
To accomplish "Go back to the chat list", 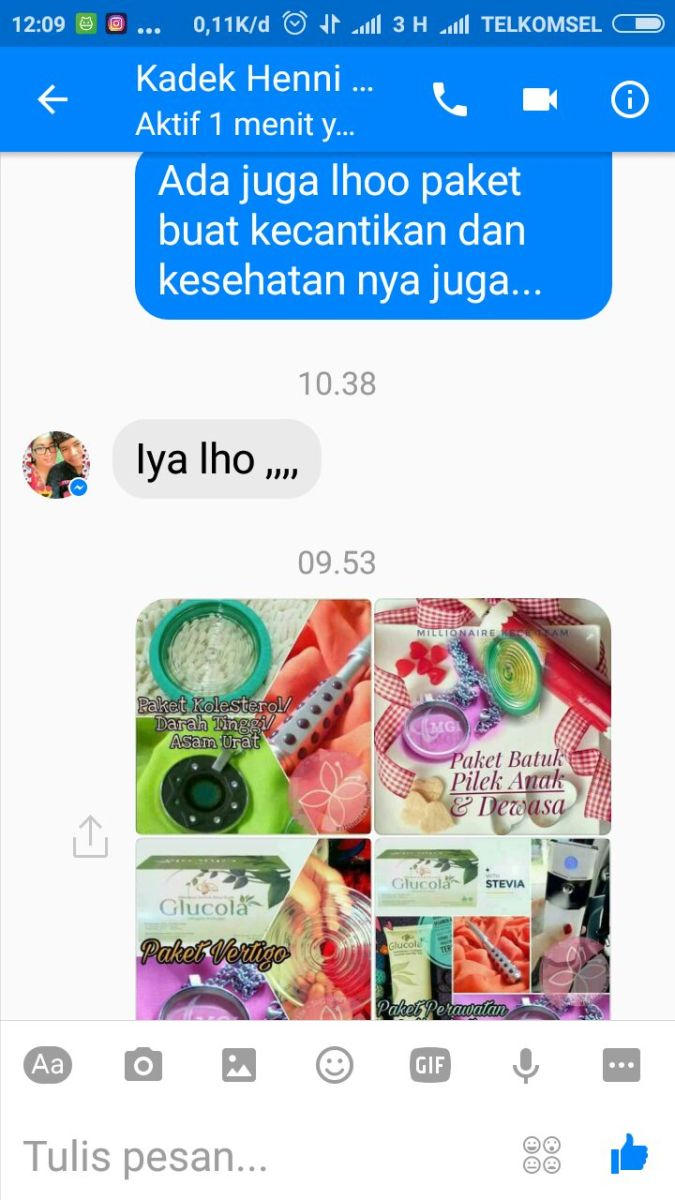I will pos(52,99).
